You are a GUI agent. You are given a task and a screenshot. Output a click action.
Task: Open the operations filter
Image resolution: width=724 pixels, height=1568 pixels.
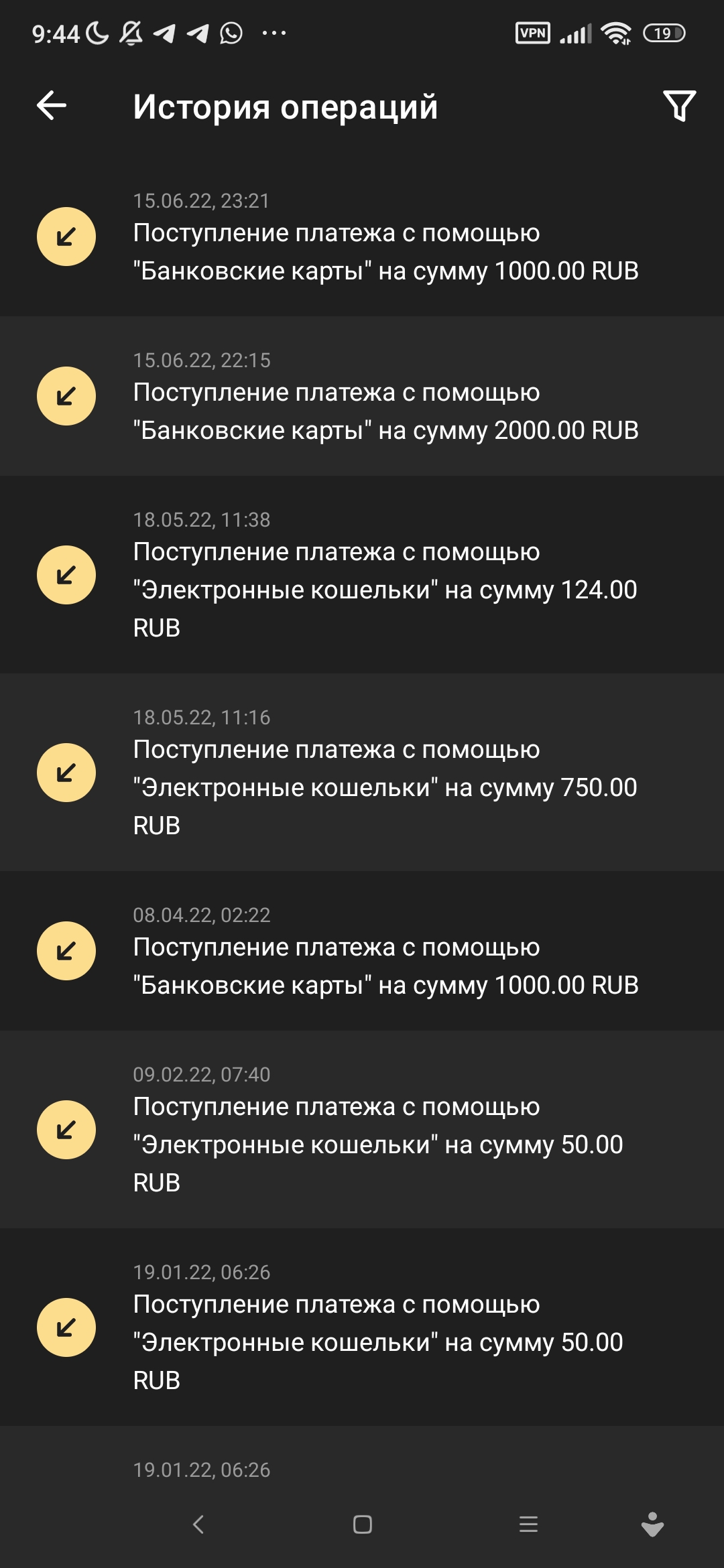tap(679, 106)
